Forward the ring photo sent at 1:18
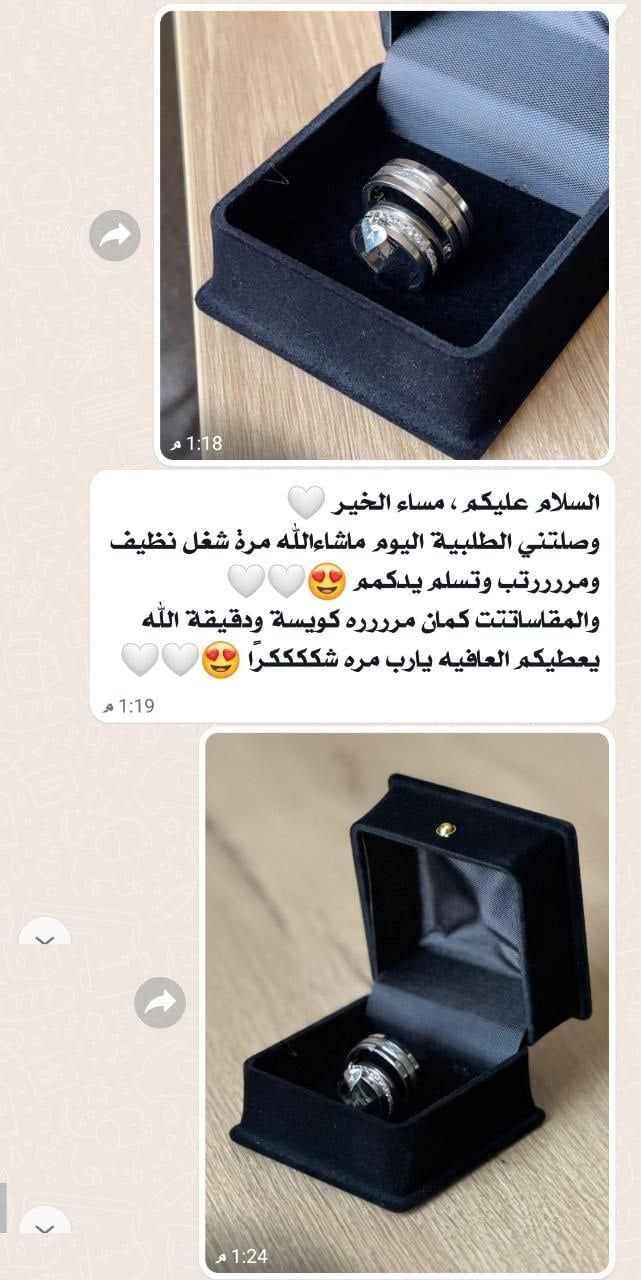Viewport: 641px width, 1280px height. pyautogui.click(x=115, y=236)
